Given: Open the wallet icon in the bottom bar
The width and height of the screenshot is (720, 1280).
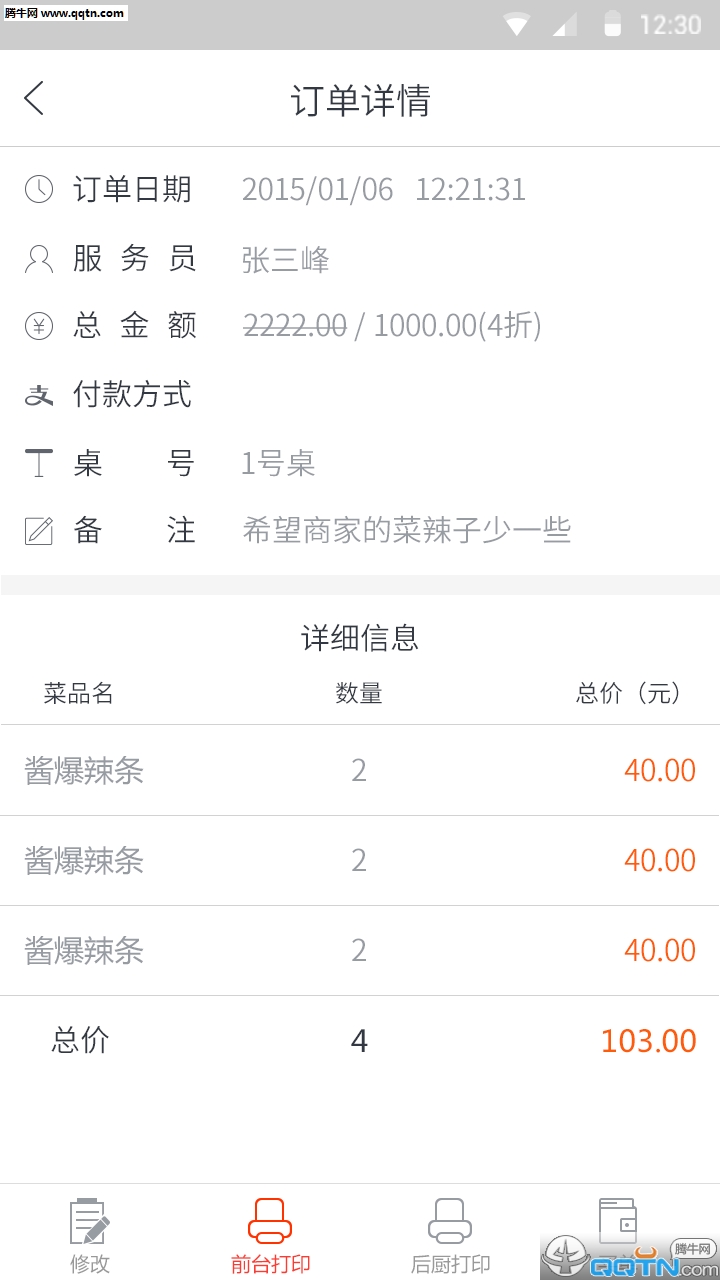Looking at the screenshot, I should point(618,1220).
